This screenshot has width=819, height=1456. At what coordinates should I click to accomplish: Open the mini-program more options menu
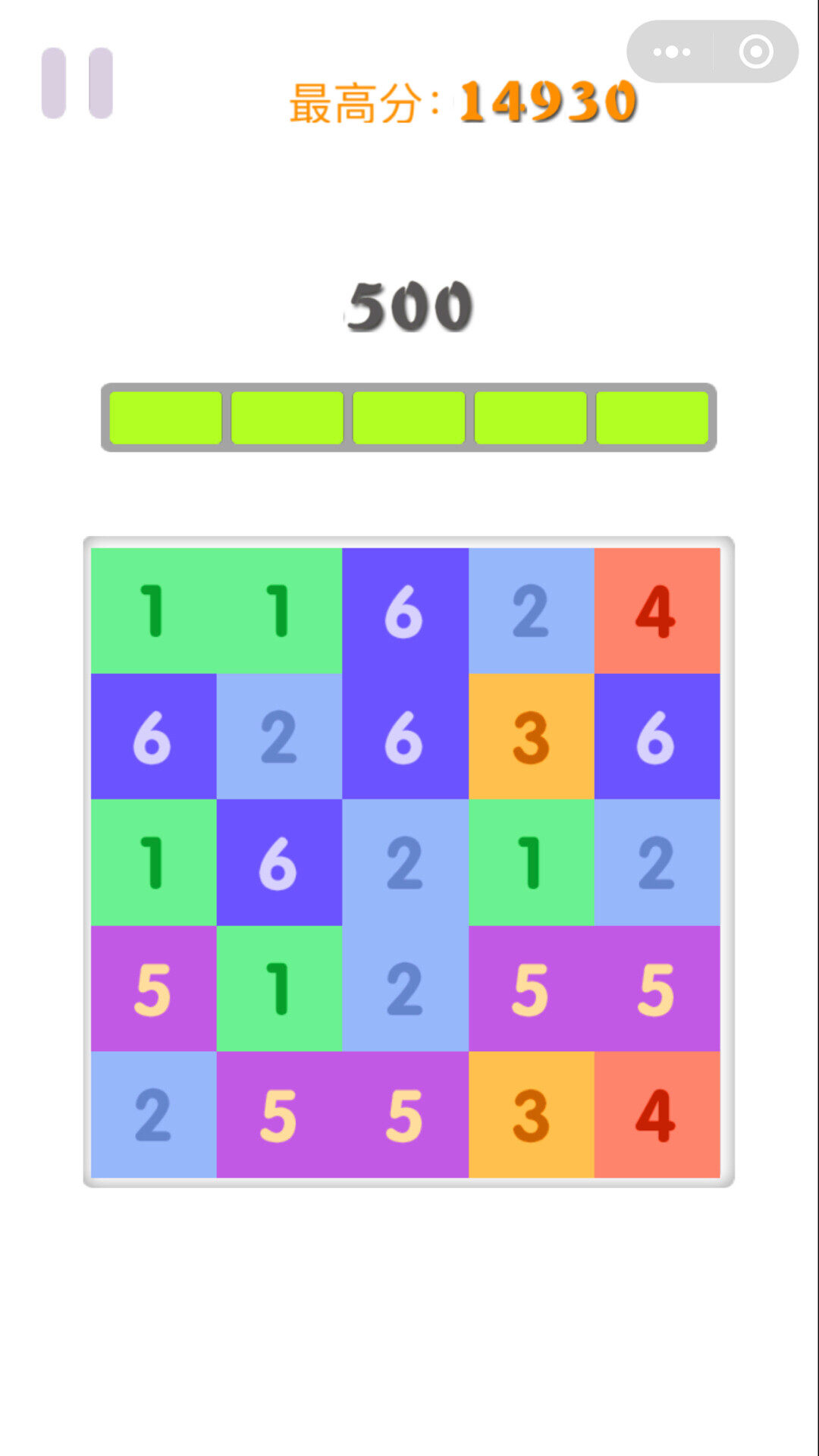[x=671, y=52]
